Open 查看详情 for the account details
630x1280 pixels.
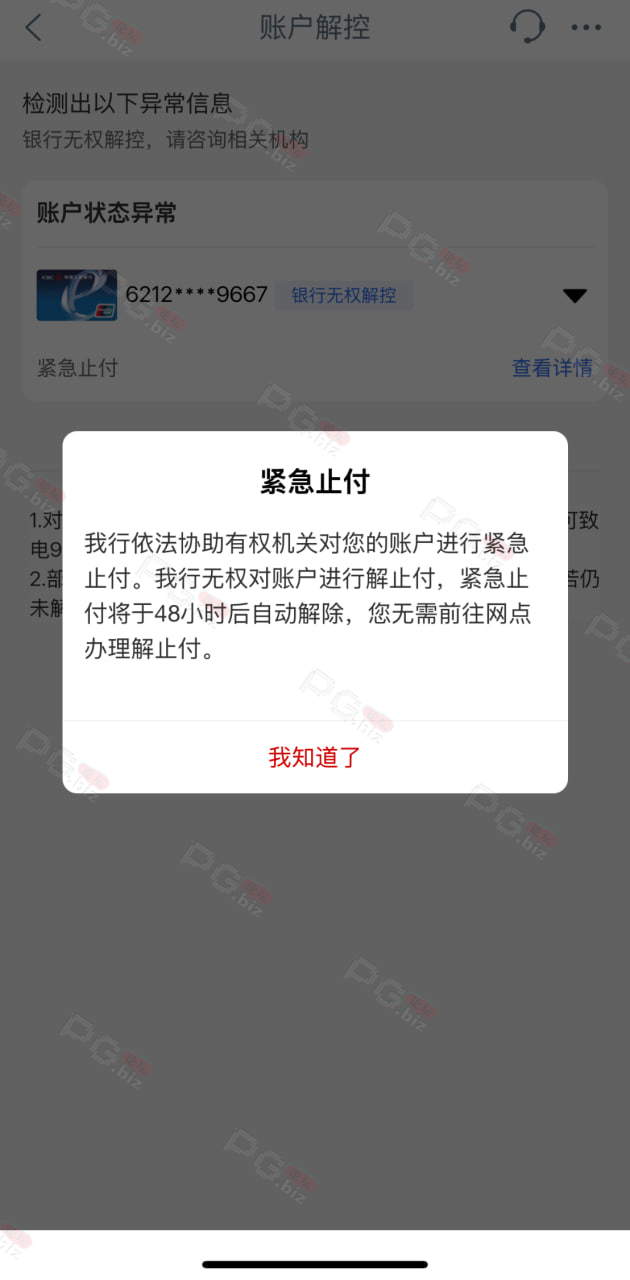click(x=552, y=368)
